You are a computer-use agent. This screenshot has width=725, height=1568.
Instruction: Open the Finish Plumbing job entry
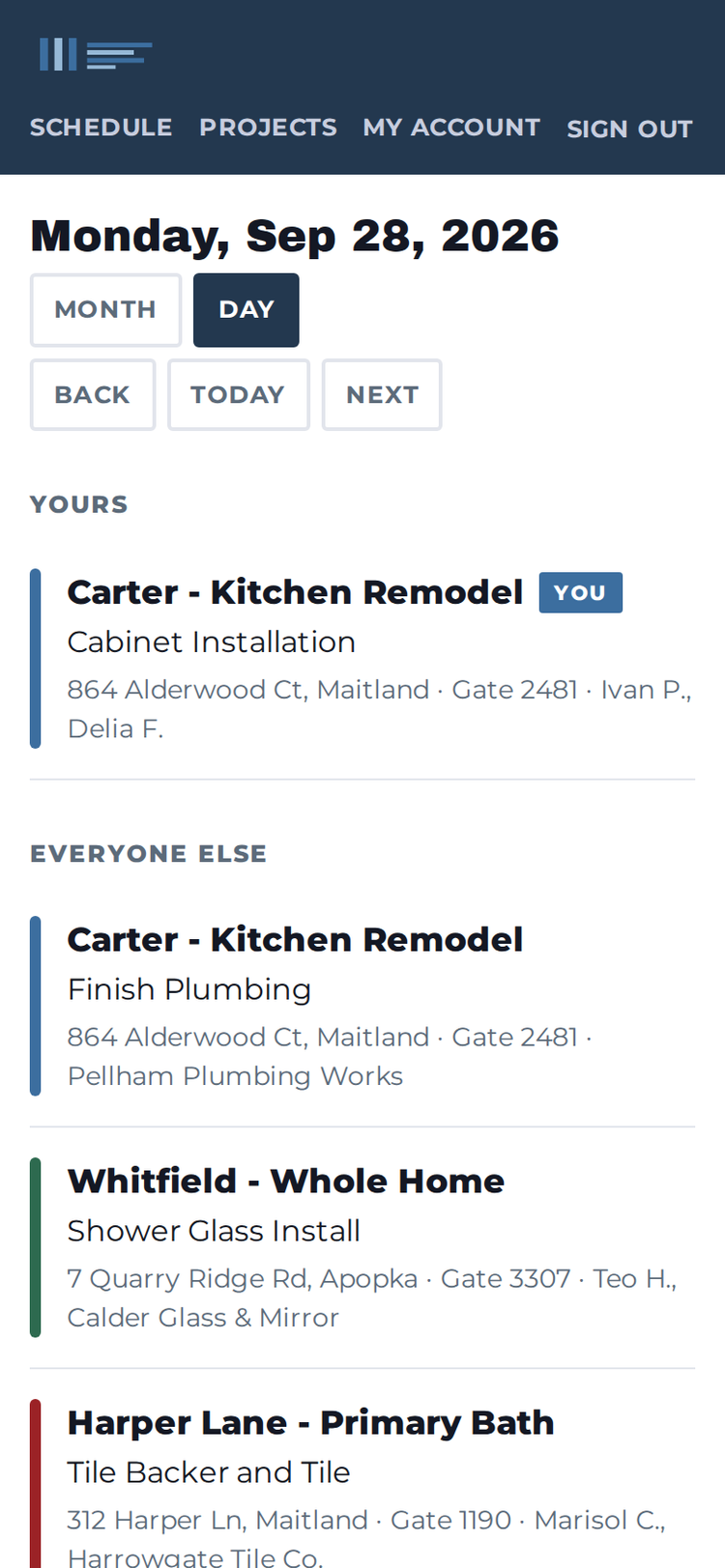pos(362,1006)
